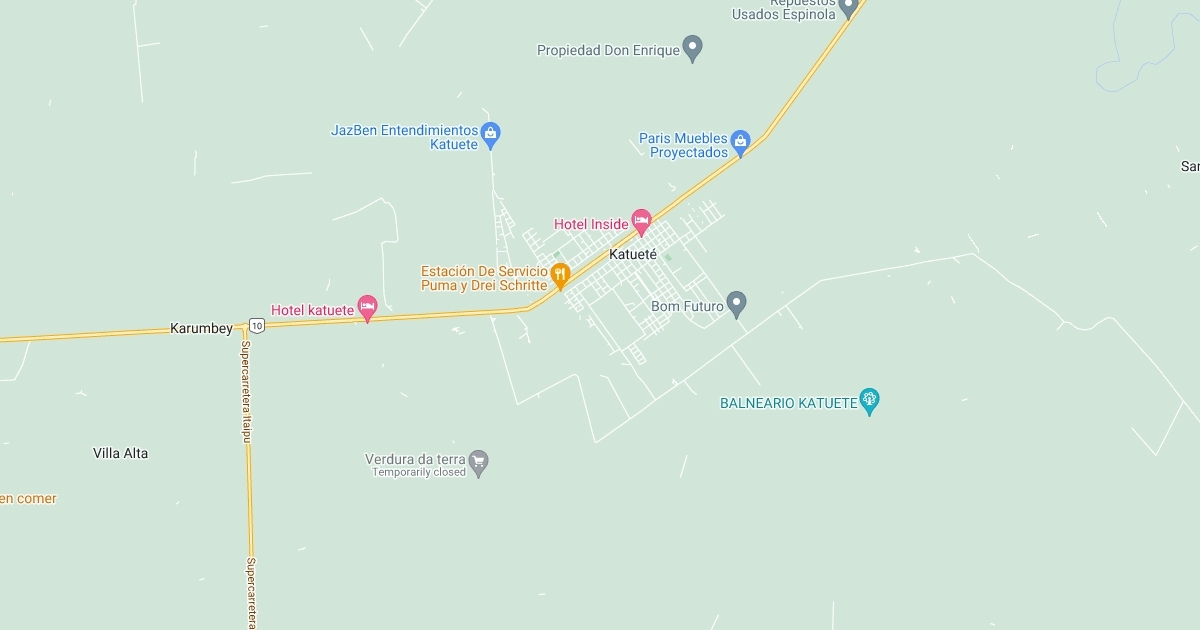This screenshot has height=630, width=1200.
Task: Open the Hotel Inside map pin
Action: click(641, 222)
